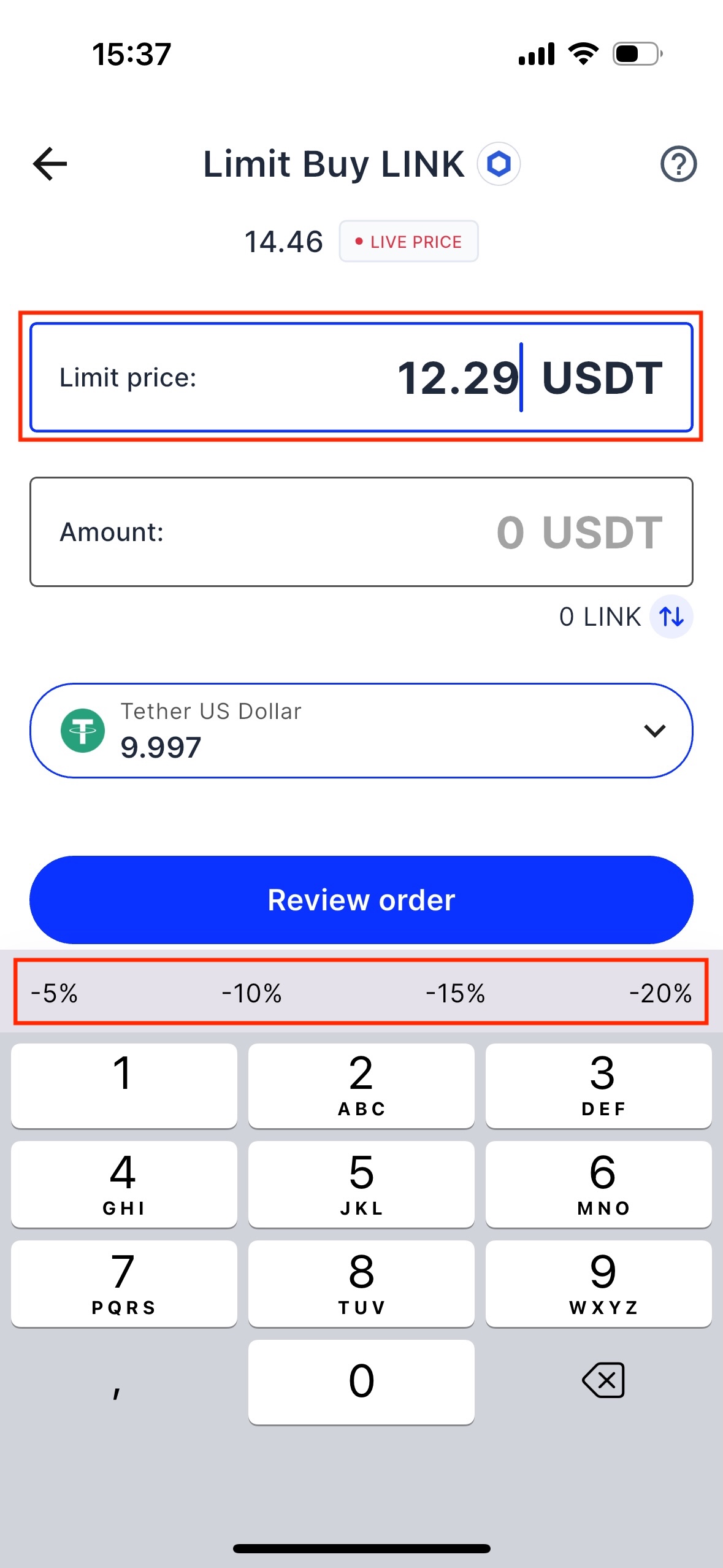The image size is (723, 1568).
Task: Tap the Limit price input field
Action: [x=361, y=377]
